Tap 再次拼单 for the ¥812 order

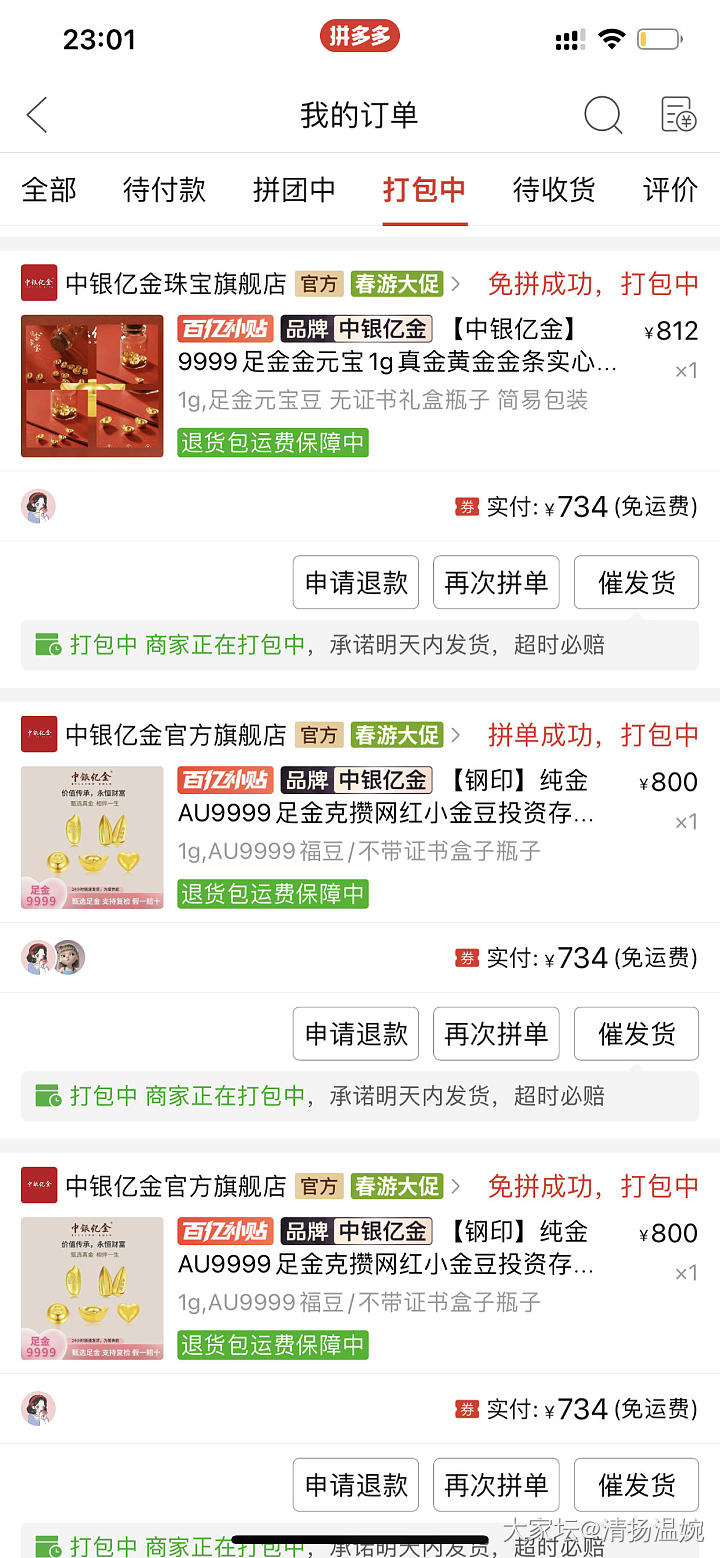pos(496,582)
